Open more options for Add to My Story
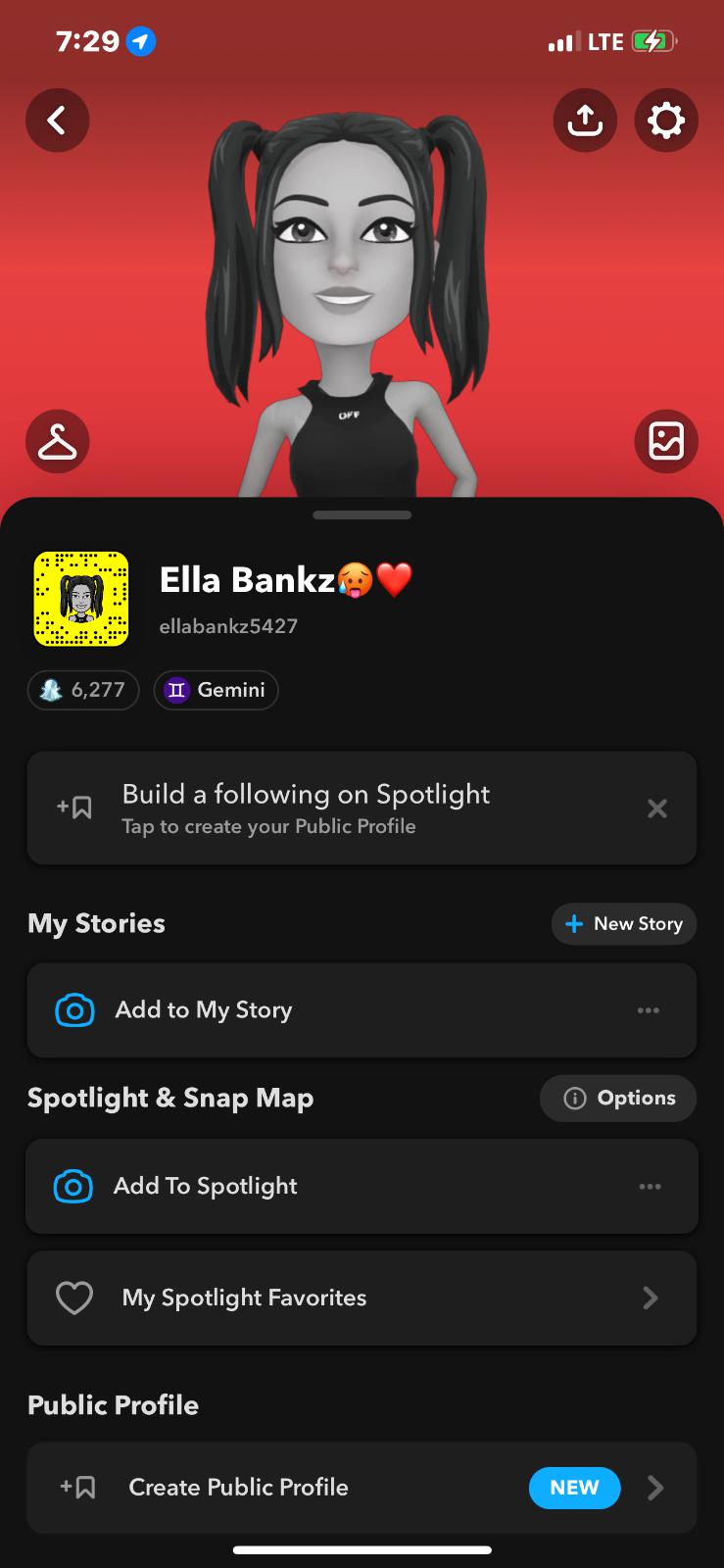724x1568 pixels. pos(649,1010)
